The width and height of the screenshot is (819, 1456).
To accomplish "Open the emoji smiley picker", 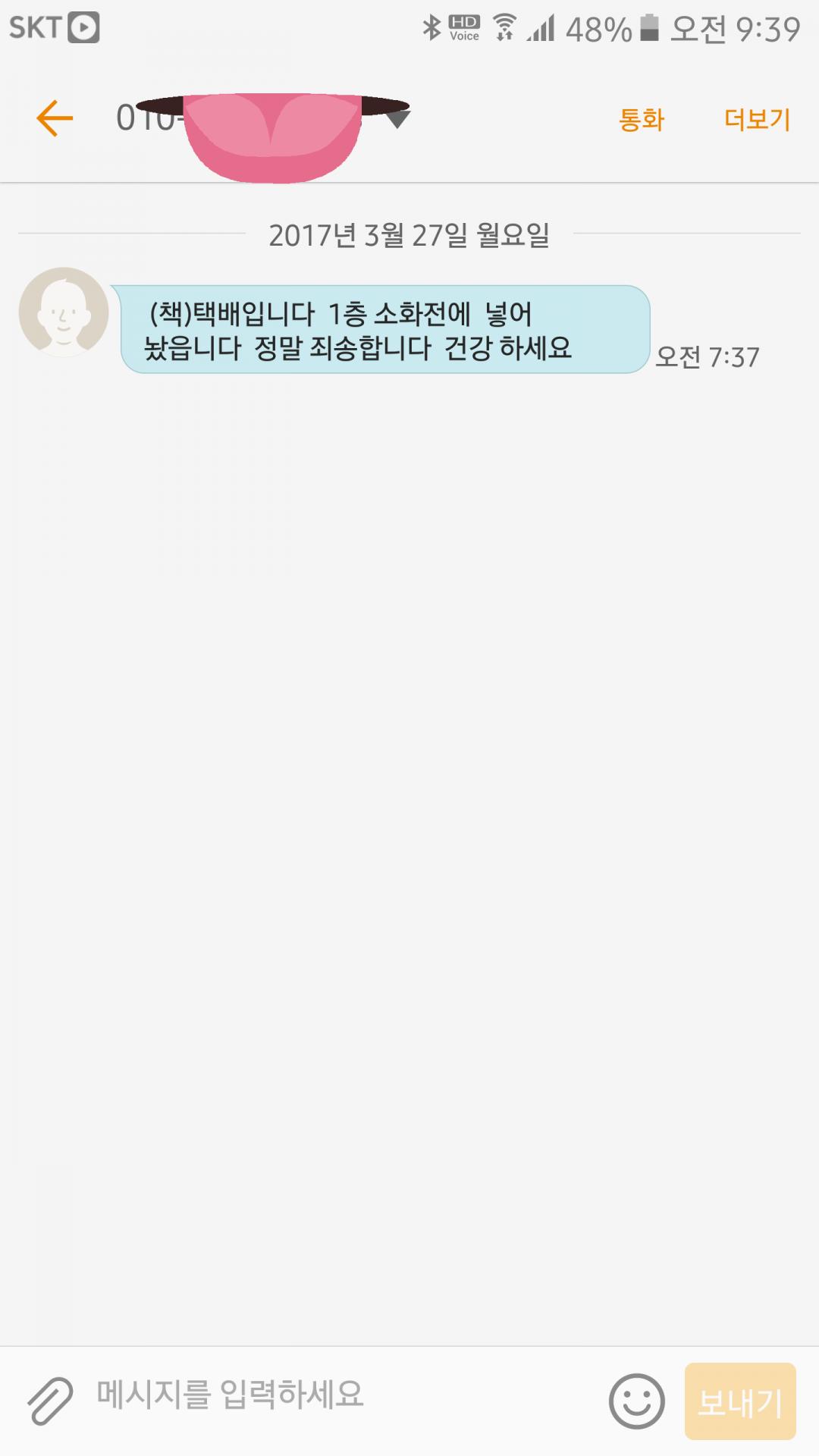I will (x=636, y=1401).
